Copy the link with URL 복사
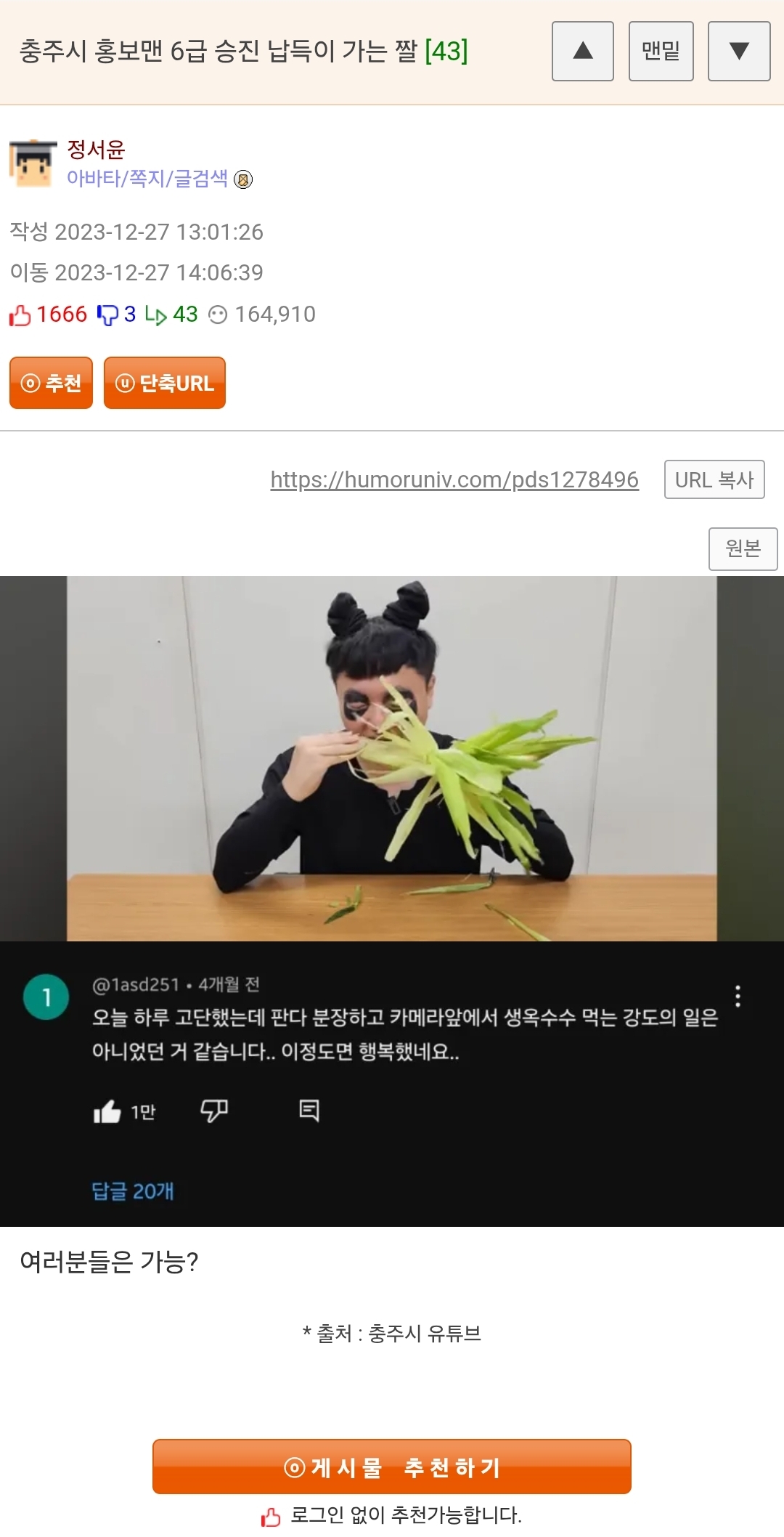The image size is (784, 1537). pos(714,479)
